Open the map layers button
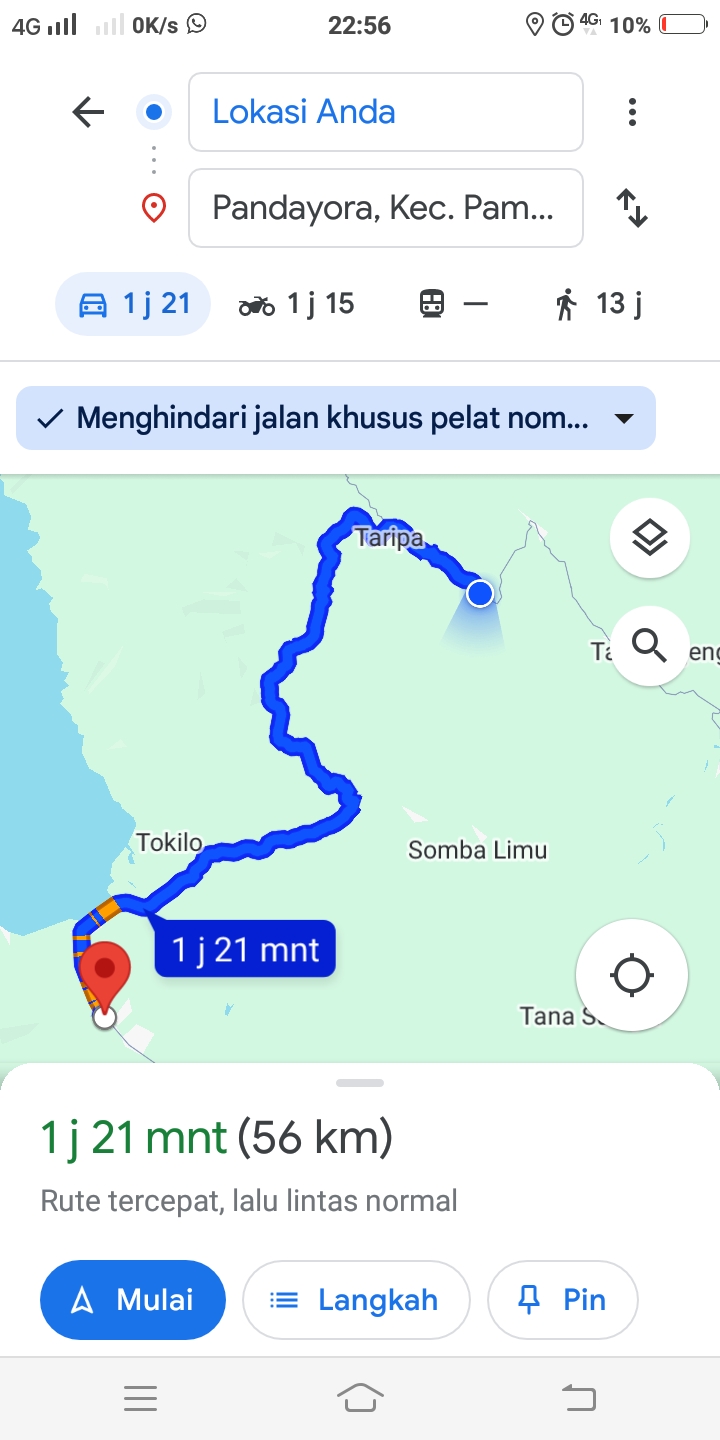720x1440 pixels. coord(650,538)
